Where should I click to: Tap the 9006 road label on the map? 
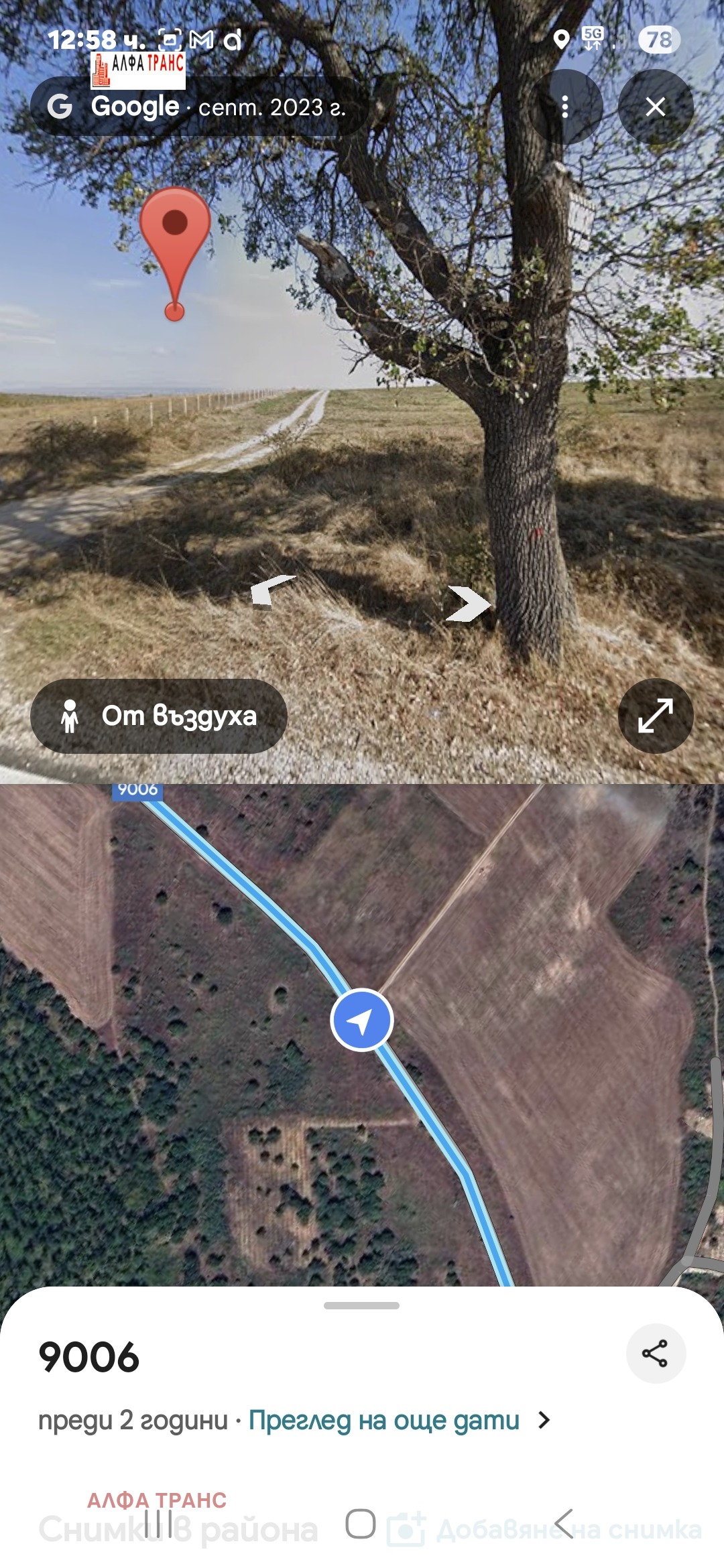coord(137,791)
